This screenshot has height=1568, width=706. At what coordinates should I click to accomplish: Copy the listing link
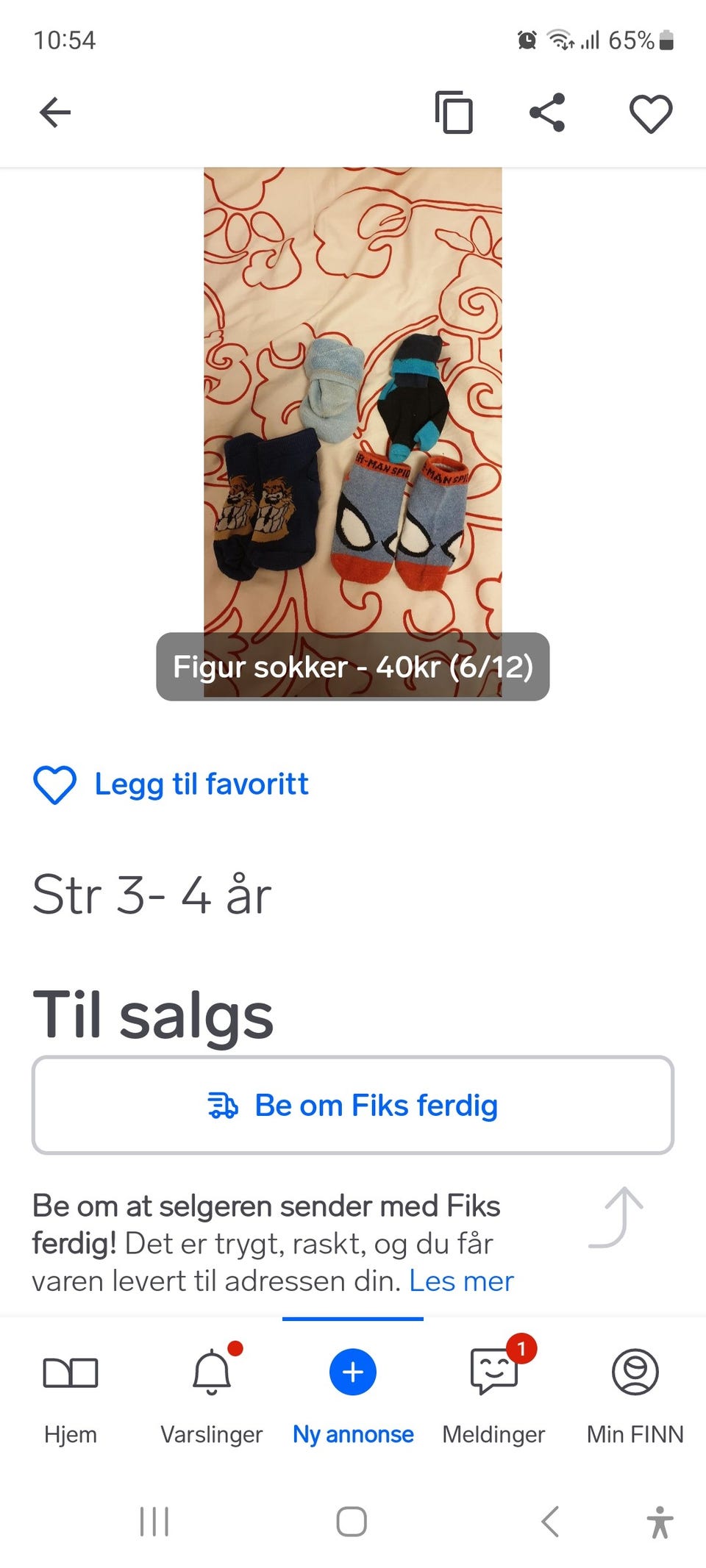point(454,114)
